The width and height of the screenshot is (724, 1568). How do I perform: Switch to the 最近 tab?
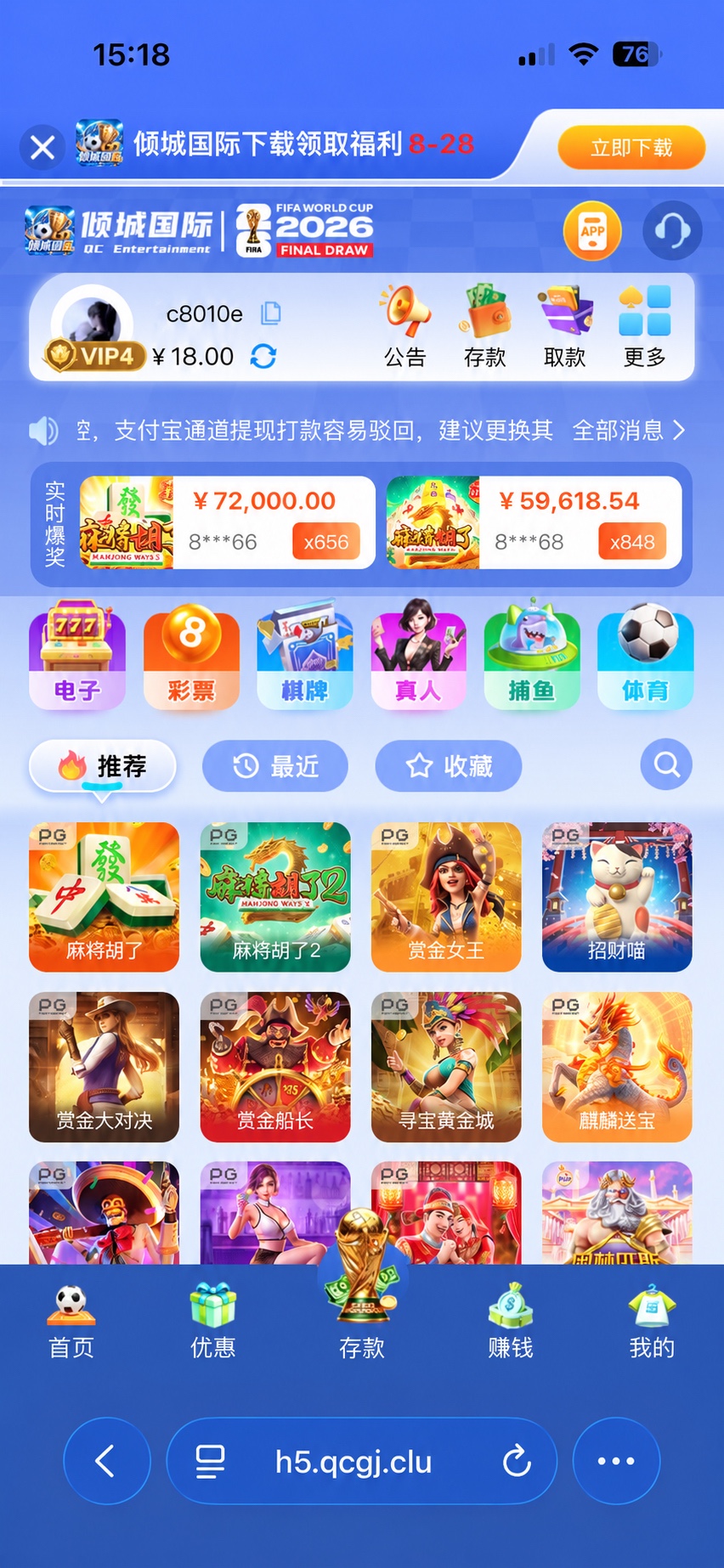[275, 766]
